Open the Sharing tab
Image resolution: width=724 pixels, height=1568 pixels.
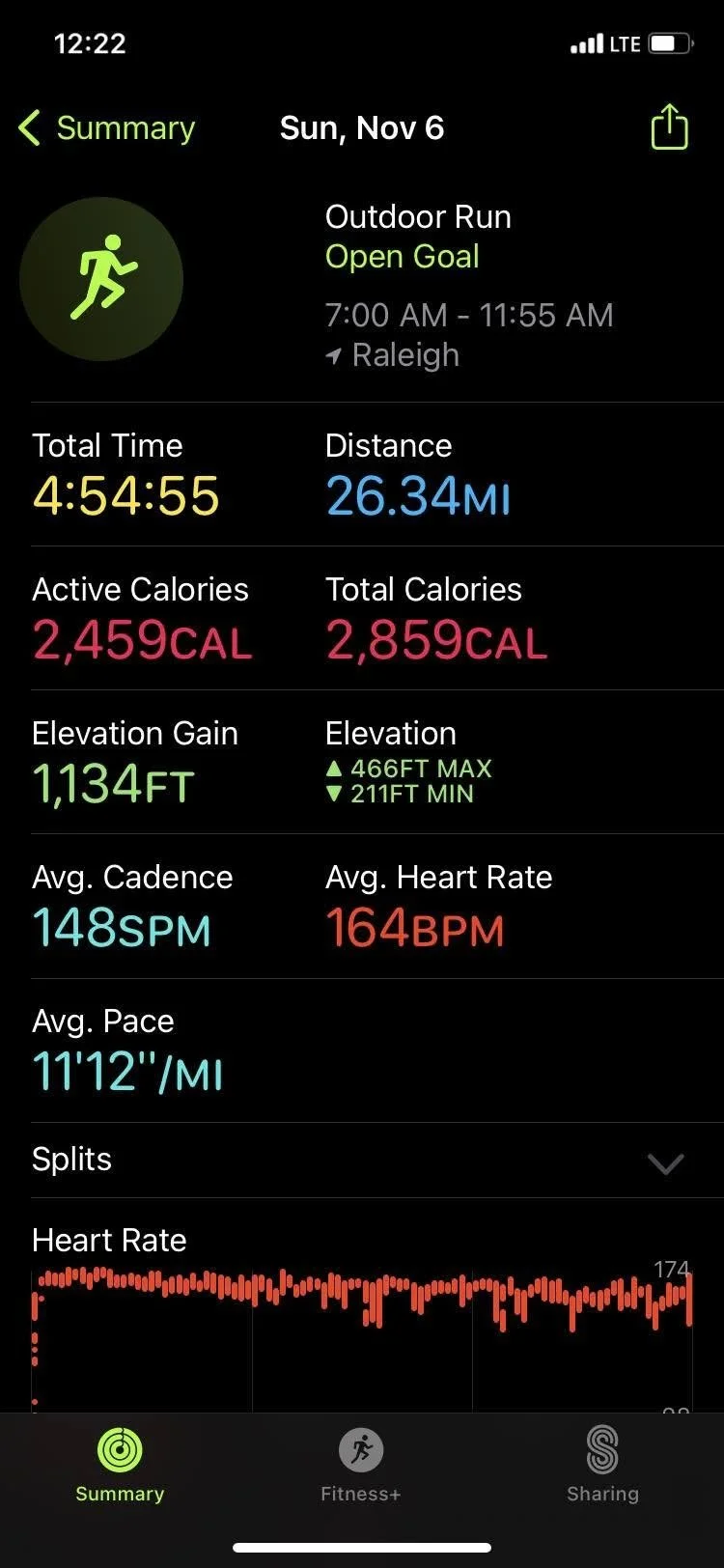(x=602, y=1466)
